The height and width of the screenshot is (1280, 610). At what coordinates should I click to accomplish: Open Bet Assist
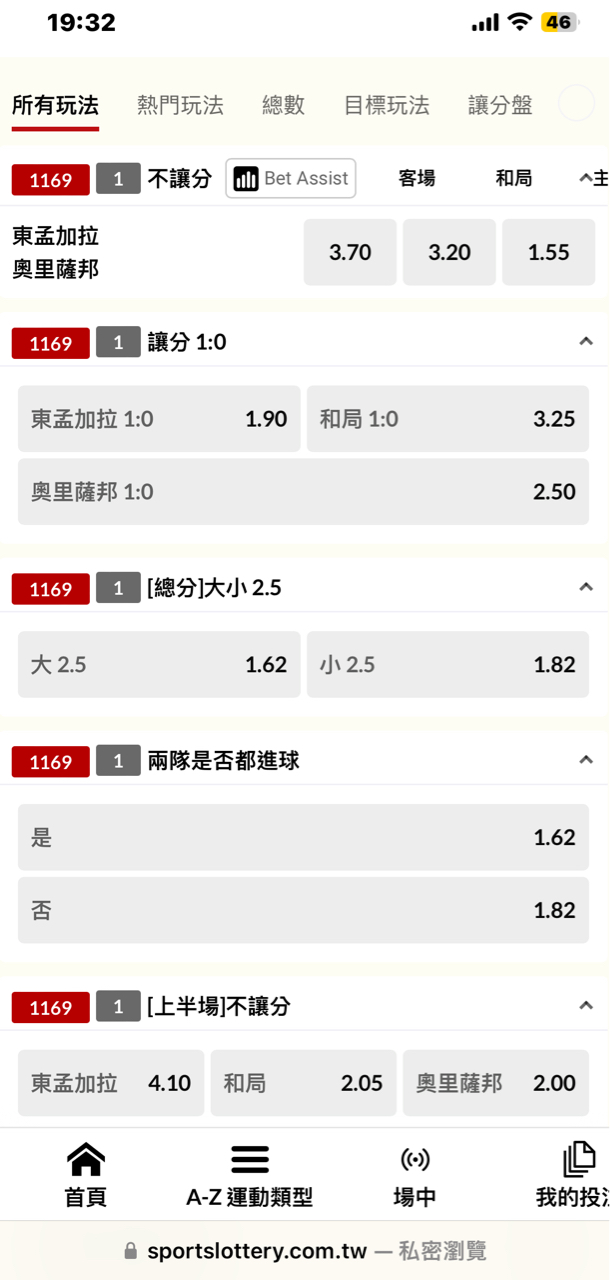click(x=291, y=179)
